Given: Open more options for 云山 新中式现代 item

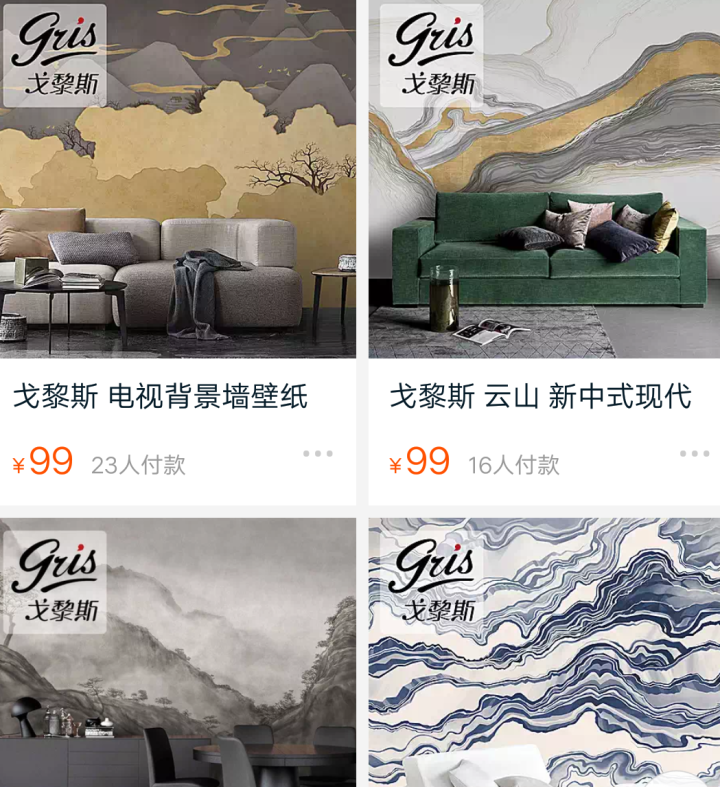Looking at the screenshot, I should 694,454.
